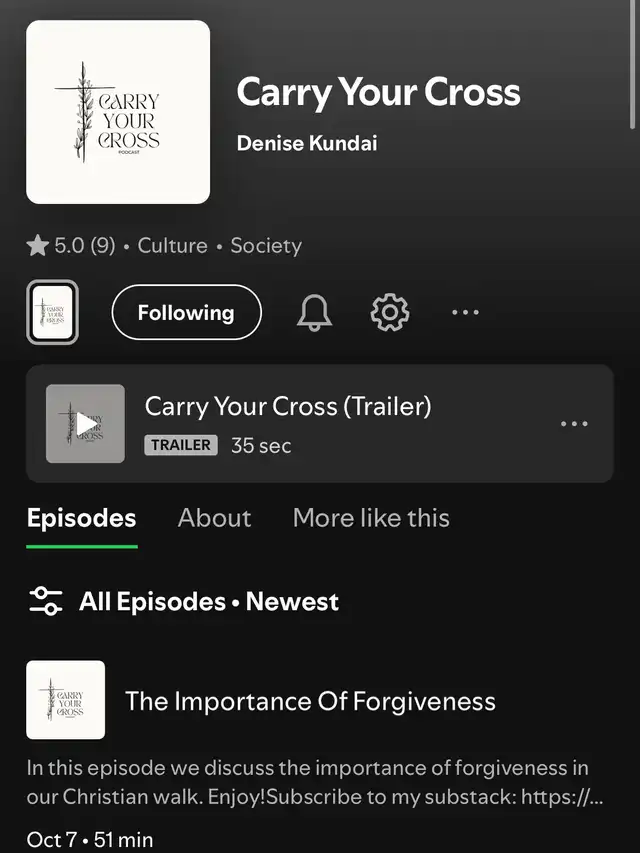640x853 pixels.
Task: Open the podcast overflow menu beside the gear
Action: (x=465, y=313)
